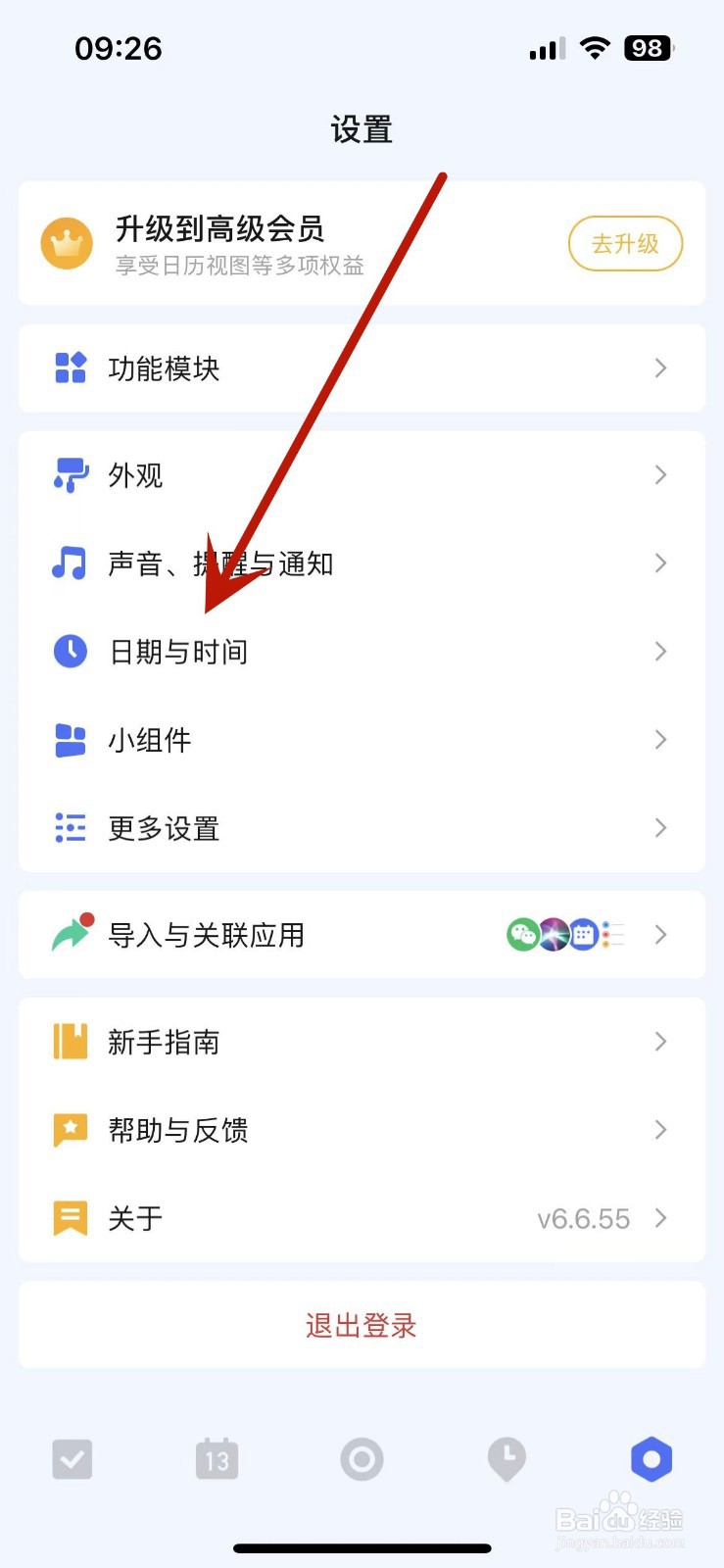724x1568 pixels.
Task: Switch to the calendar tab at bottom
Action: click(217, 1459)
